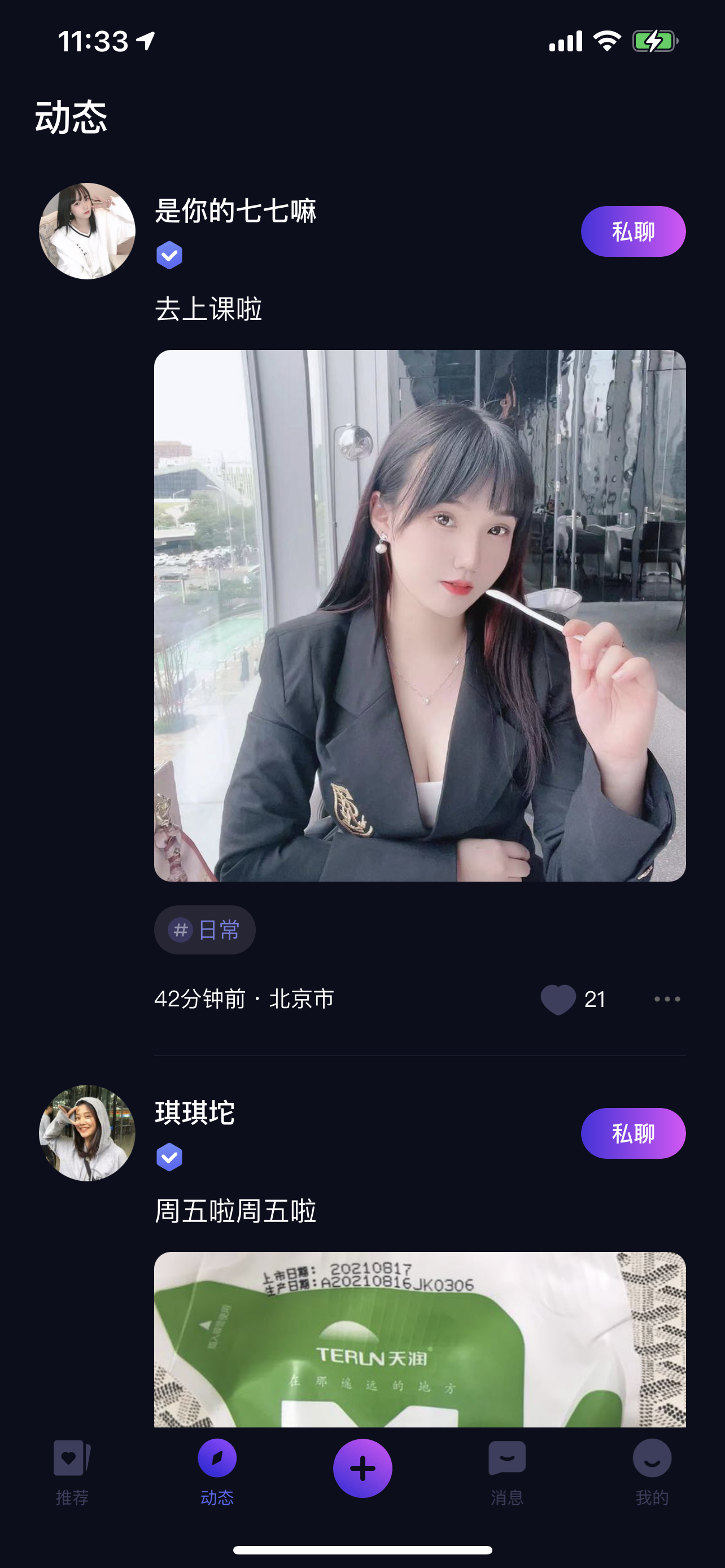Open 琪琪坨's profile avatar

click(87, 1133)
